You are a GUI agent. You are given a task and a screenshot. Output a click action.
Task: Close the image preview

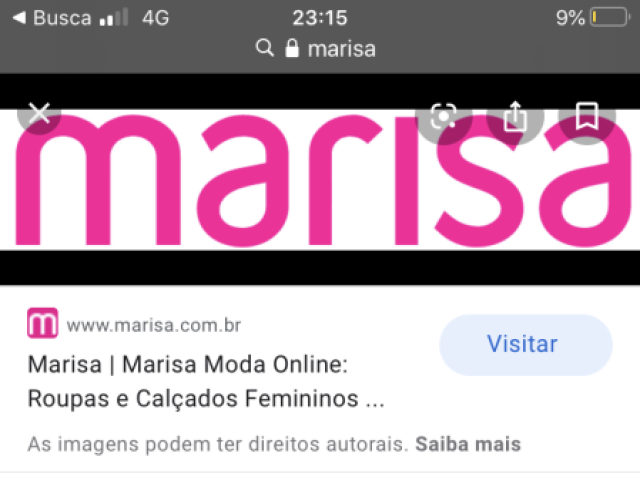[38, 113]
